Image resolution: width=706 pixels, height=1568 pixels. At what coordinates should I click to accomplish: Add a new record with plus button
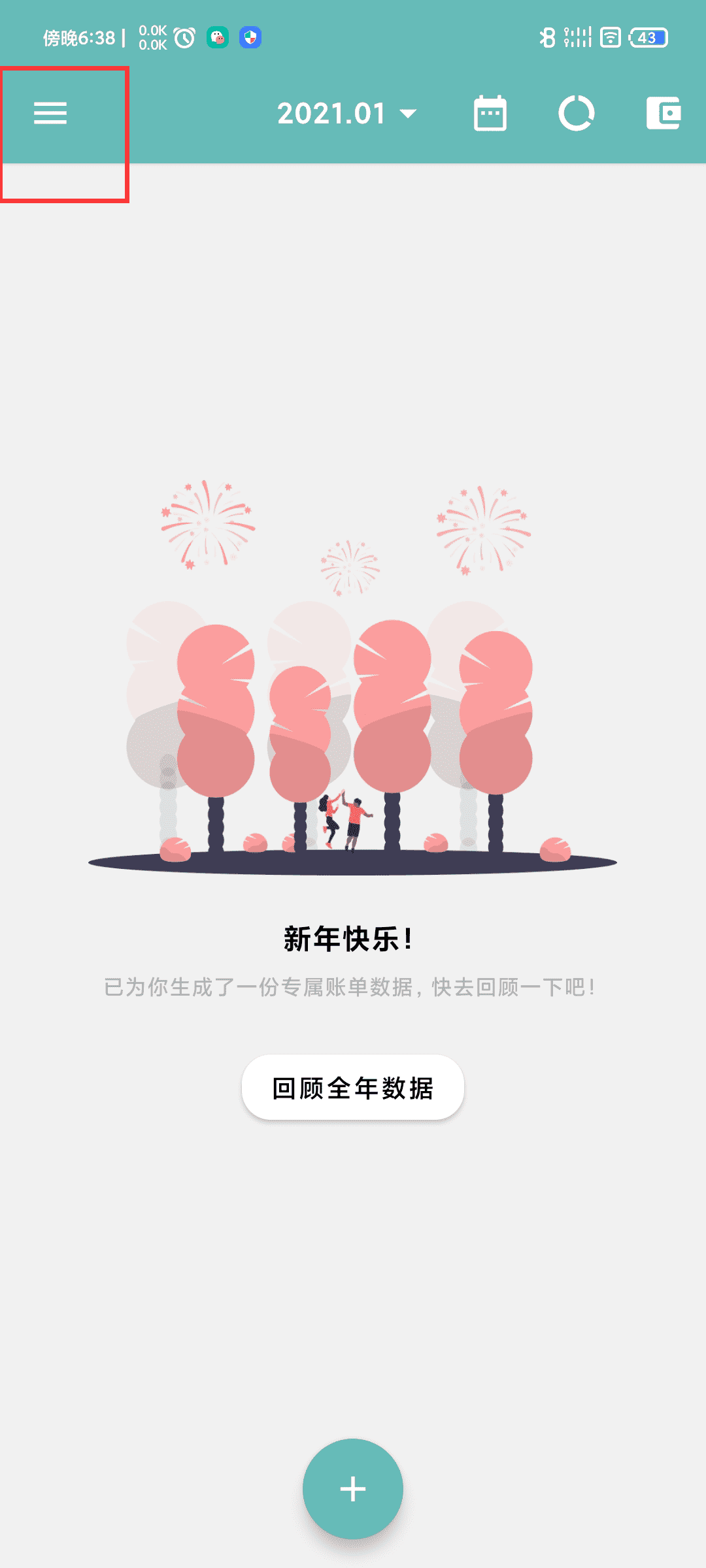click(x=353, y=1489)
